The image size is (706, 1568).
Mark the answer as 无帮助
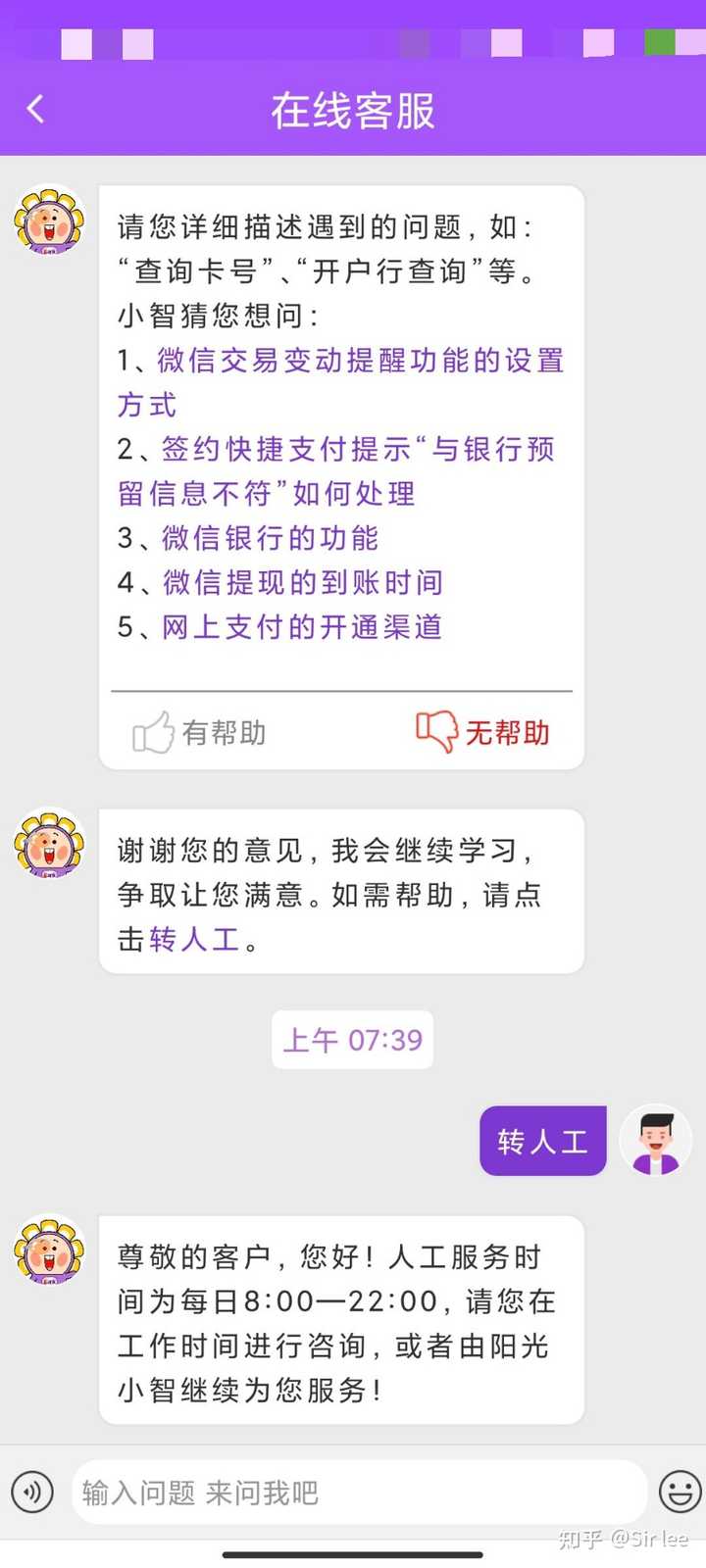click(x=482, y=732)
